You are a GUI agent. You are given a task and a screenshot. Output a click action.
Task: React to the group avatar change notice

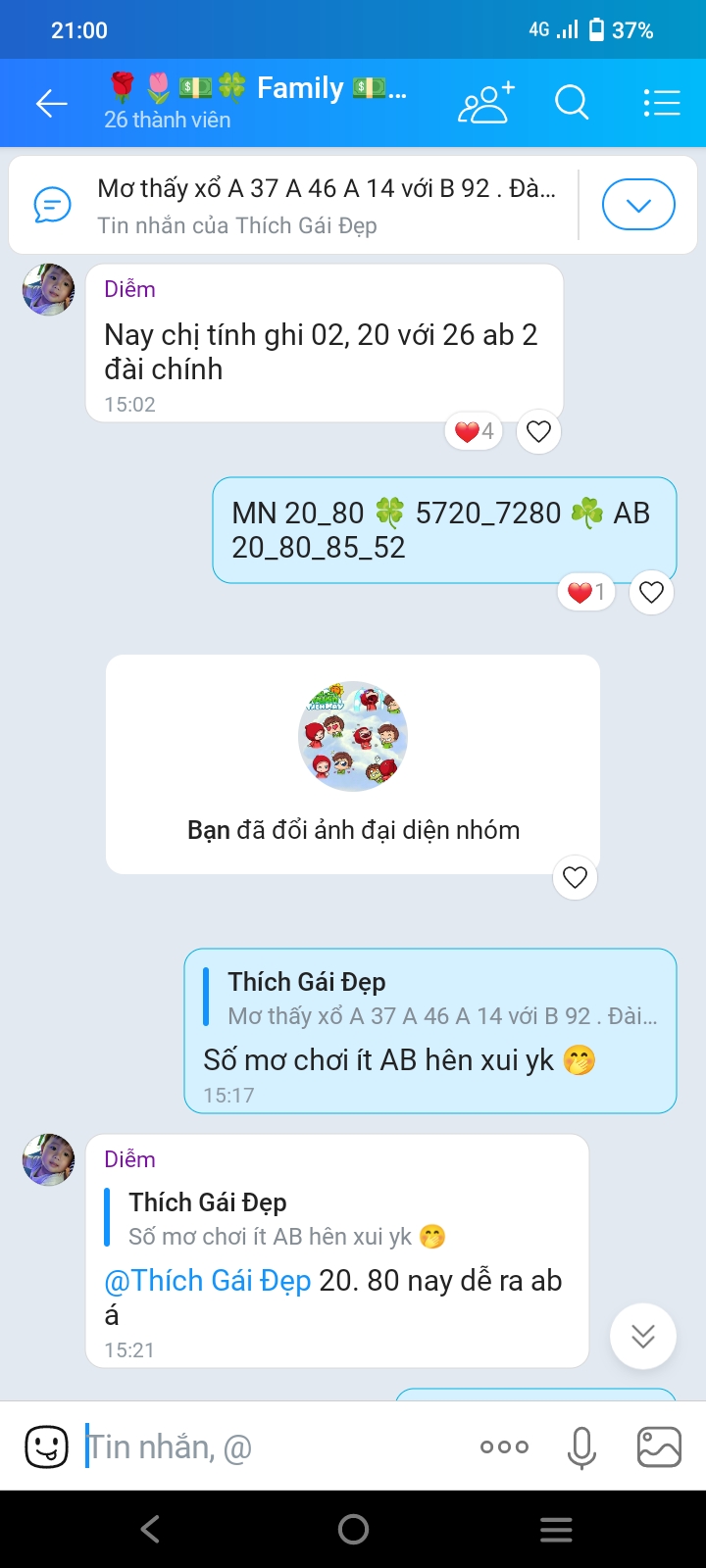click(575, 877)
